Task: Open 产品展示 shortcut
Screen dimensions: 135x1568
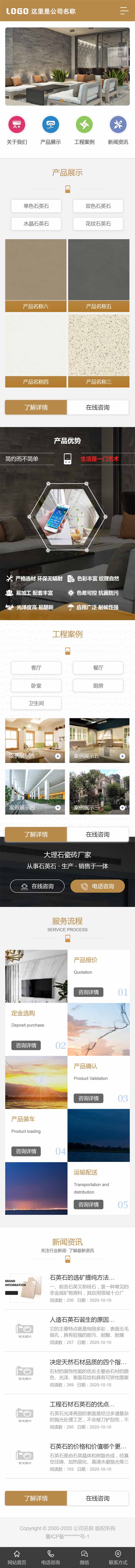Action: 50,130
